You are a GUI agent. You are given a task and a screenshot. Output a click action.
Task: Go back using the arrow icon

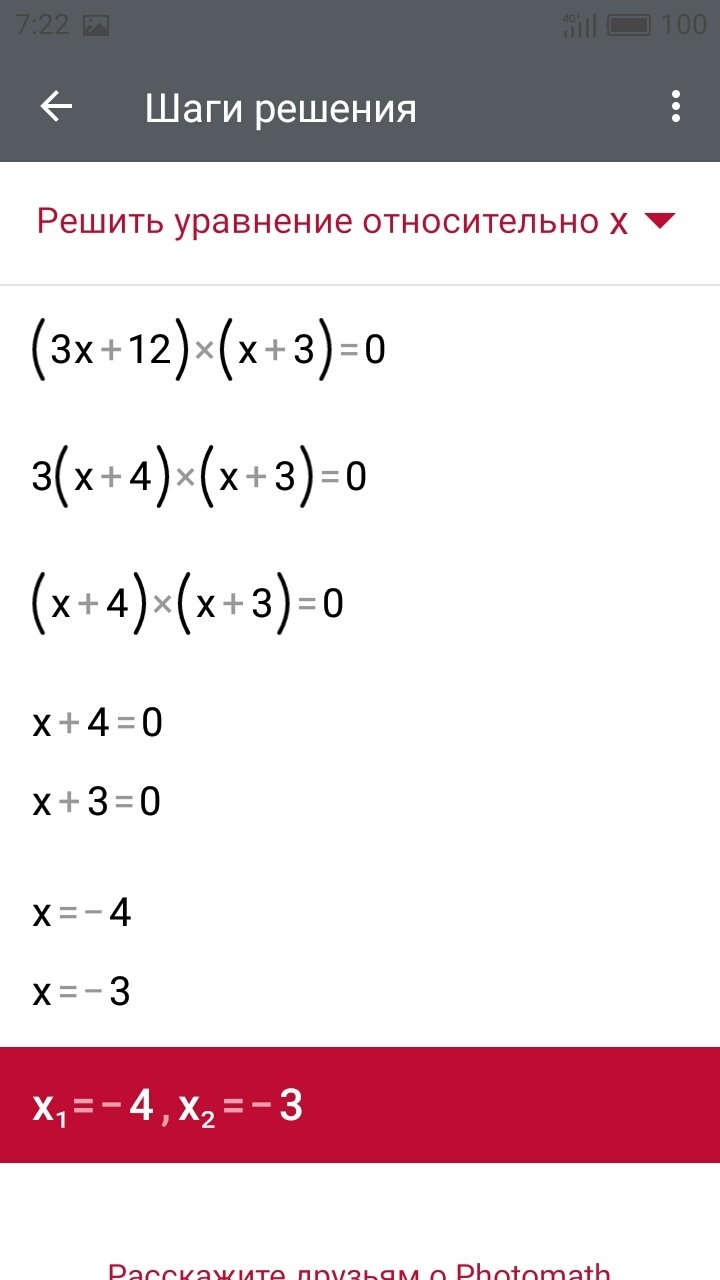(x=56, y=107)
